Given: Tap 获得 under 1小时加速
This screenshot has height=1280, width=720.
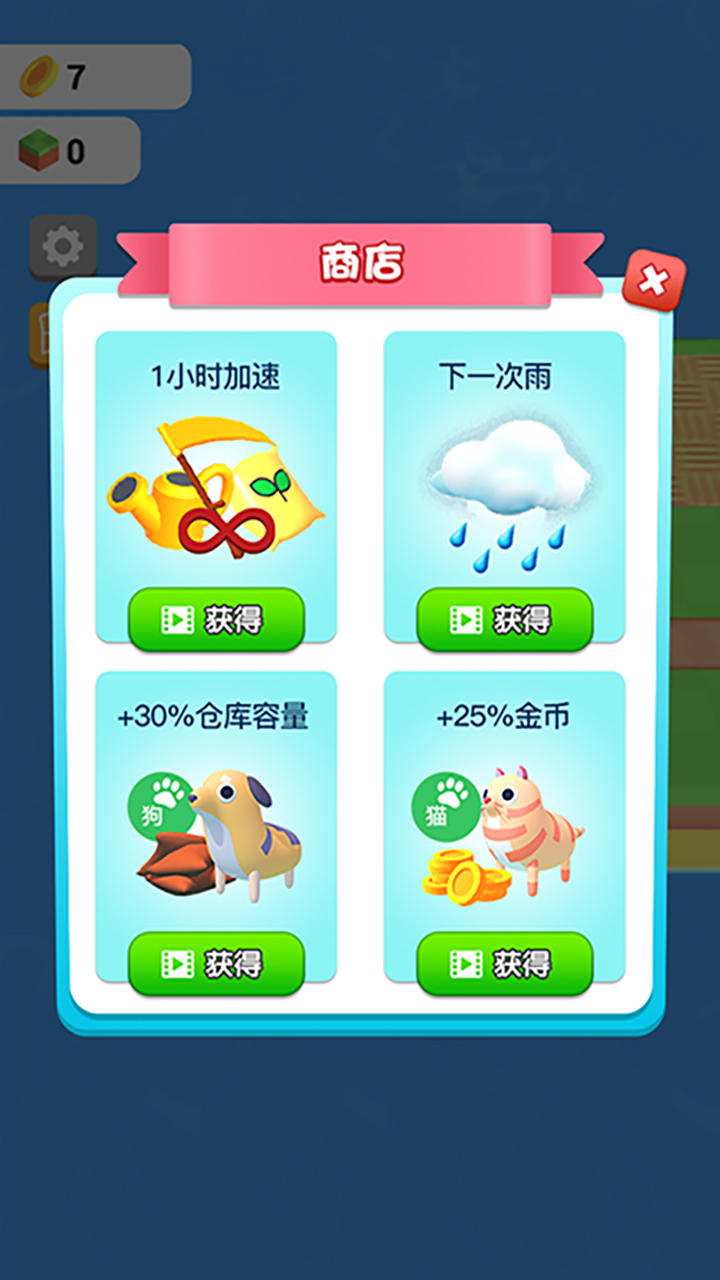Looking at the screenshot, I should 216,620.
